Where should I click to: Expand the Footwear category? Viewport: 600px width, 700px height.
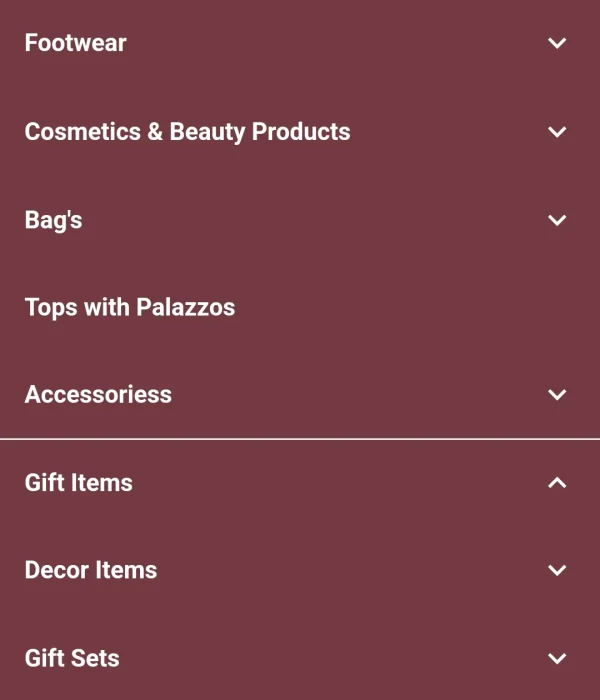pyautogui.click(x=557, y=43)
